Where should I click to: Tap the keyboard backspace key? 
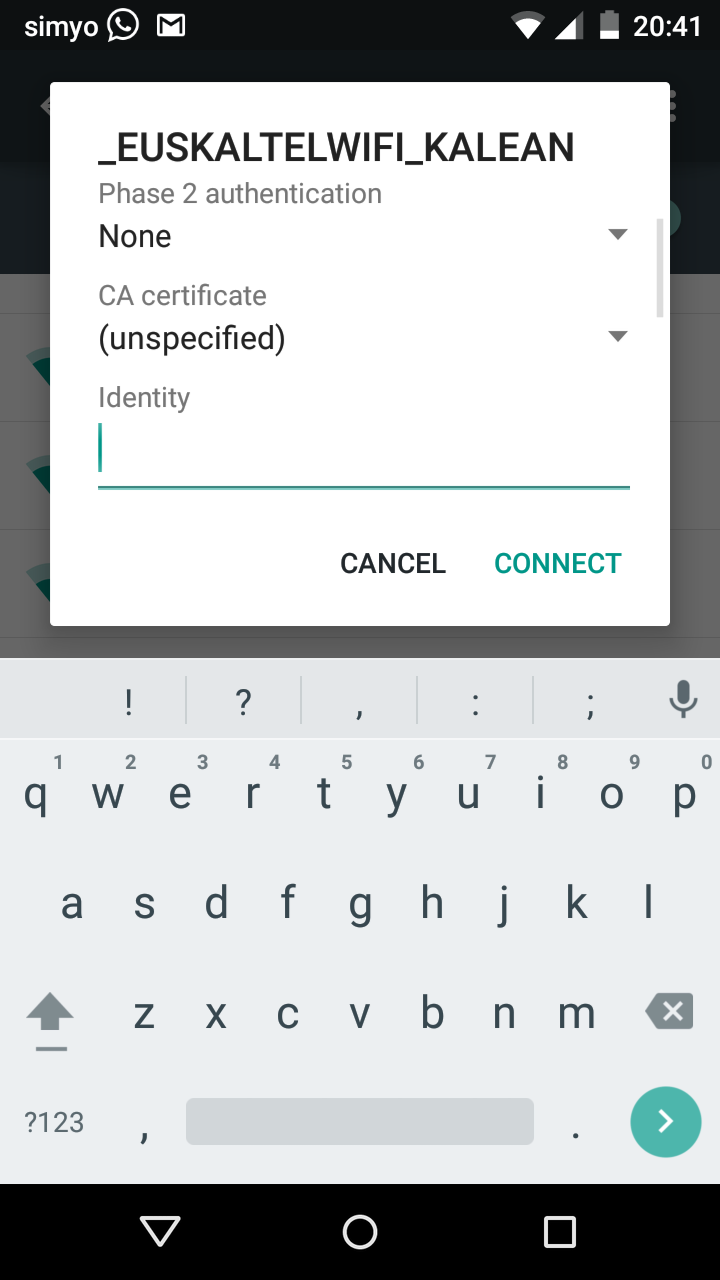pos(669,1012)
